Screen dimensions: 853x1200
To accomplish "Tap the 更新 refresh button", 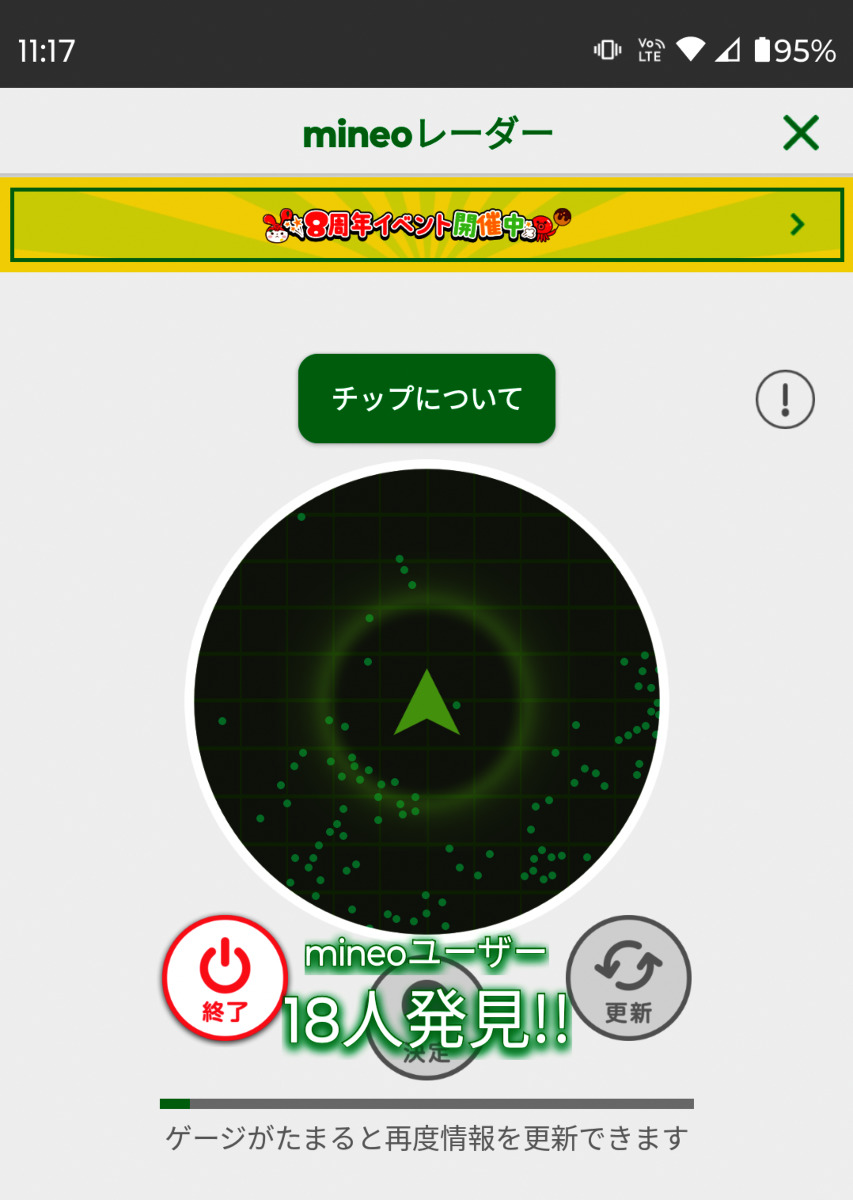I will (x=628, y=978).
